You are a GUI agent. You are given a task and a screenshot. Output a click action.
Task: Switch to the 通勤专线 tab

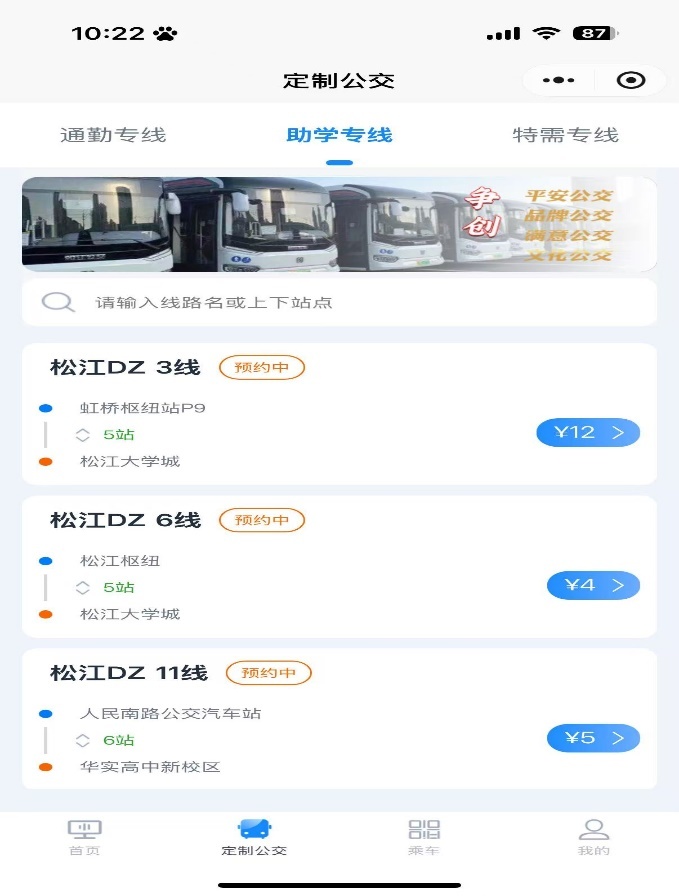[x=113, y=135]
